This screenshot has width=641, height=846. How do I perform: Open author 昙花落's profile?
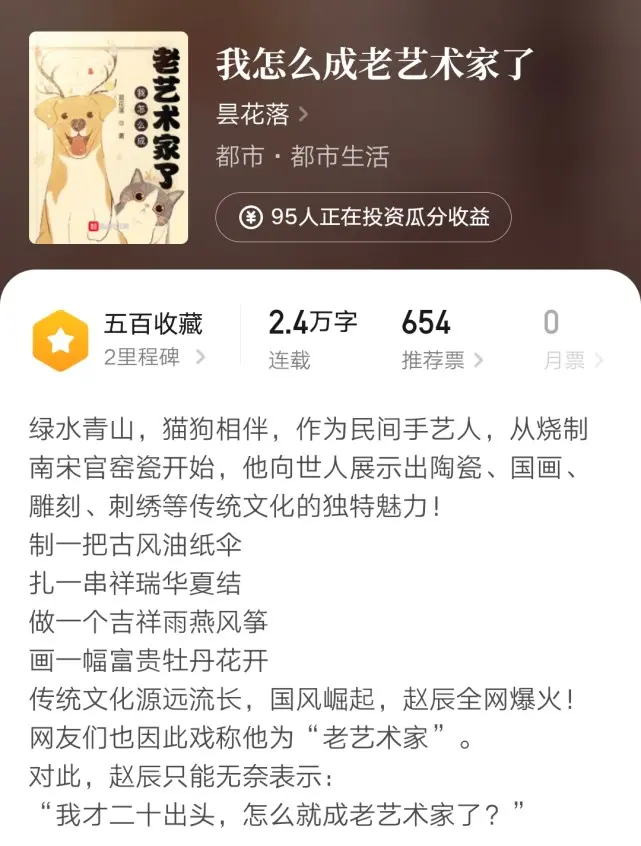click(x=262, y=114)
